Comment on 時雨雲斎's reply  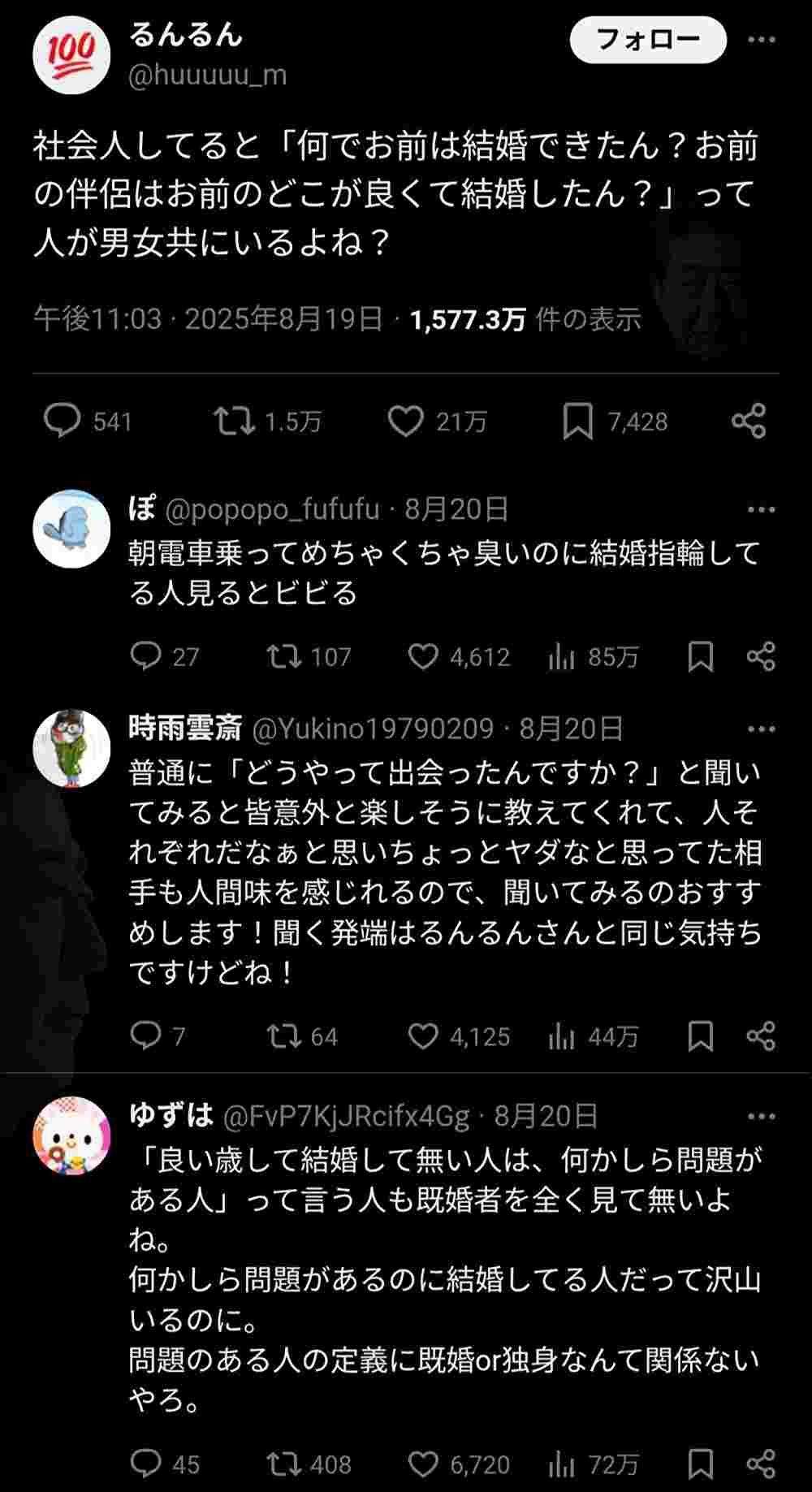pyautogui.click(x=146, y=1036)
